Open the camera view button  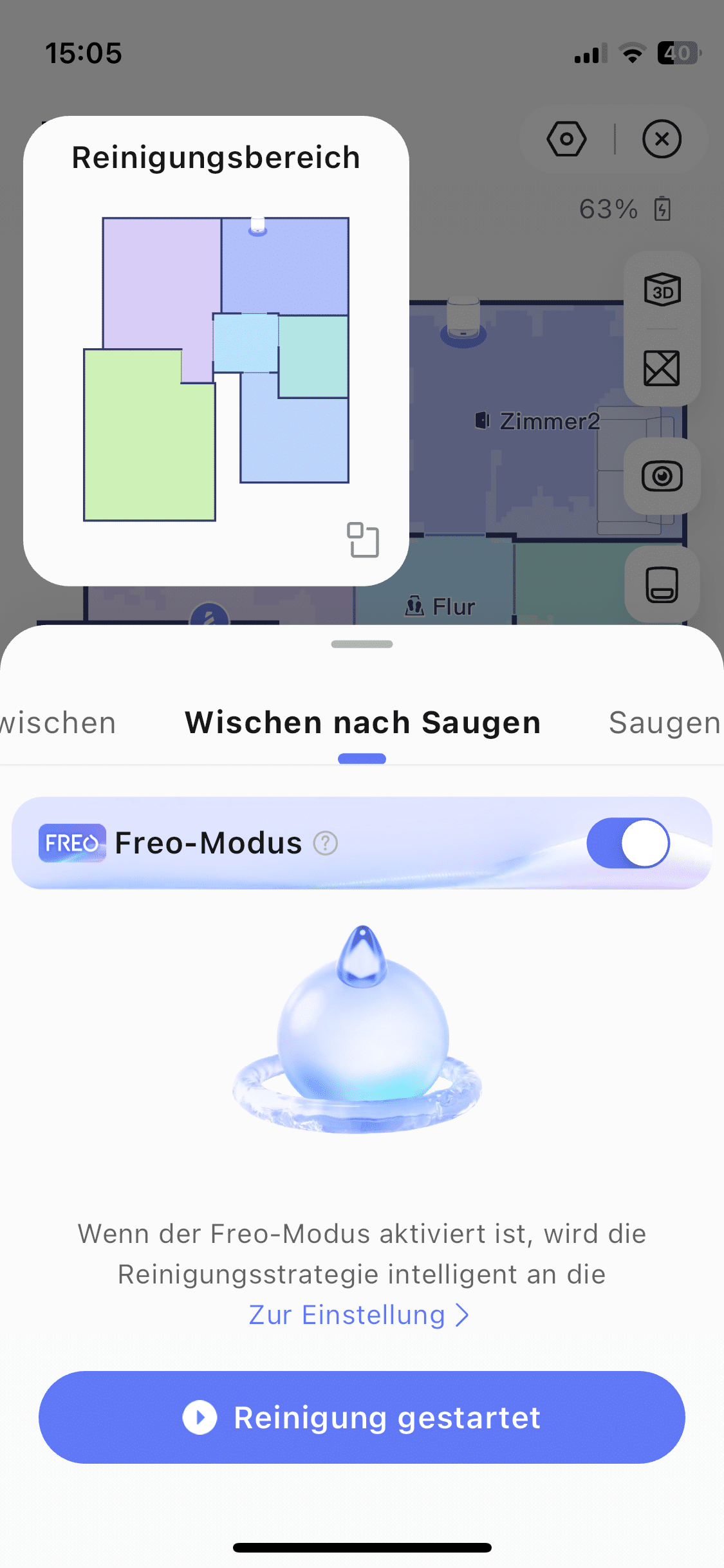[662, 476]
